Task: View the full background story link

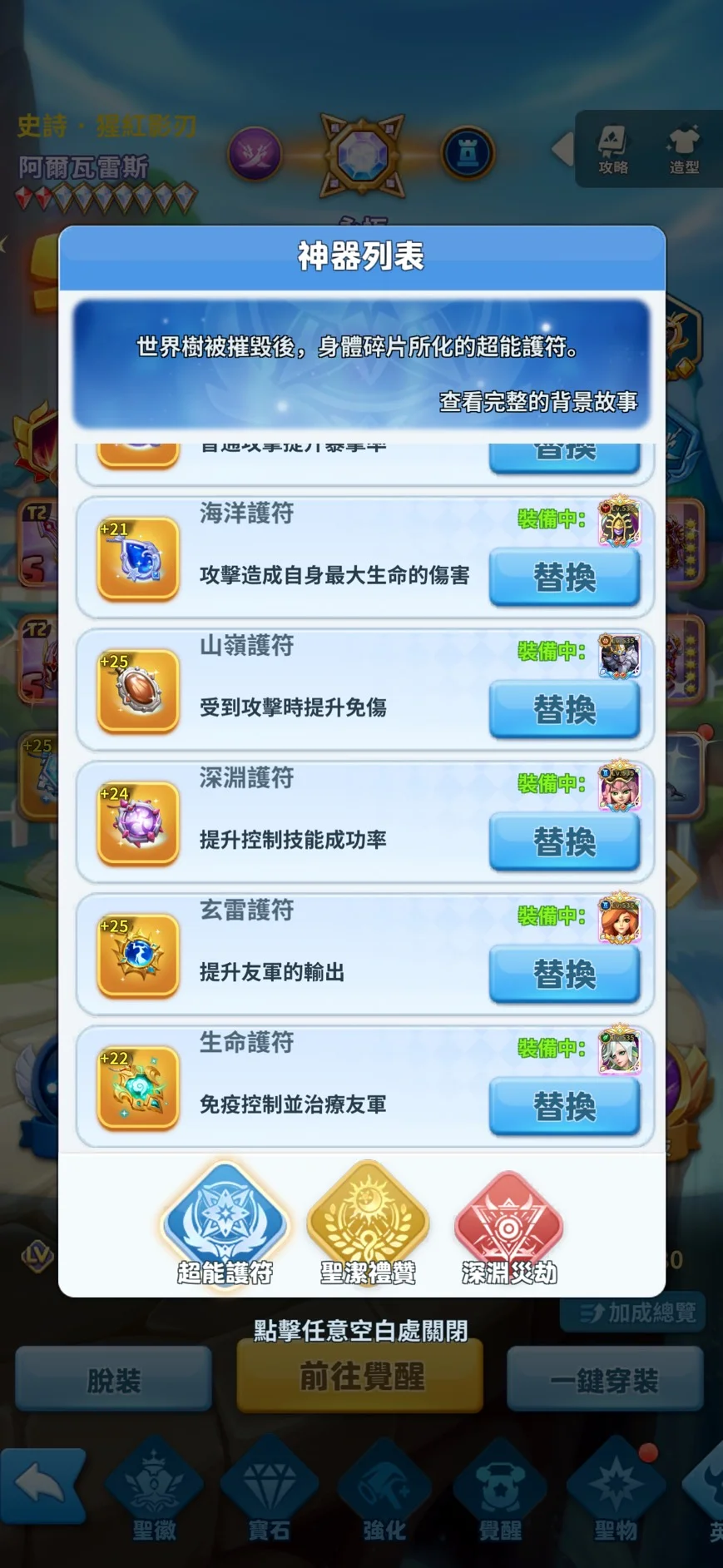Action: [537, 402]
